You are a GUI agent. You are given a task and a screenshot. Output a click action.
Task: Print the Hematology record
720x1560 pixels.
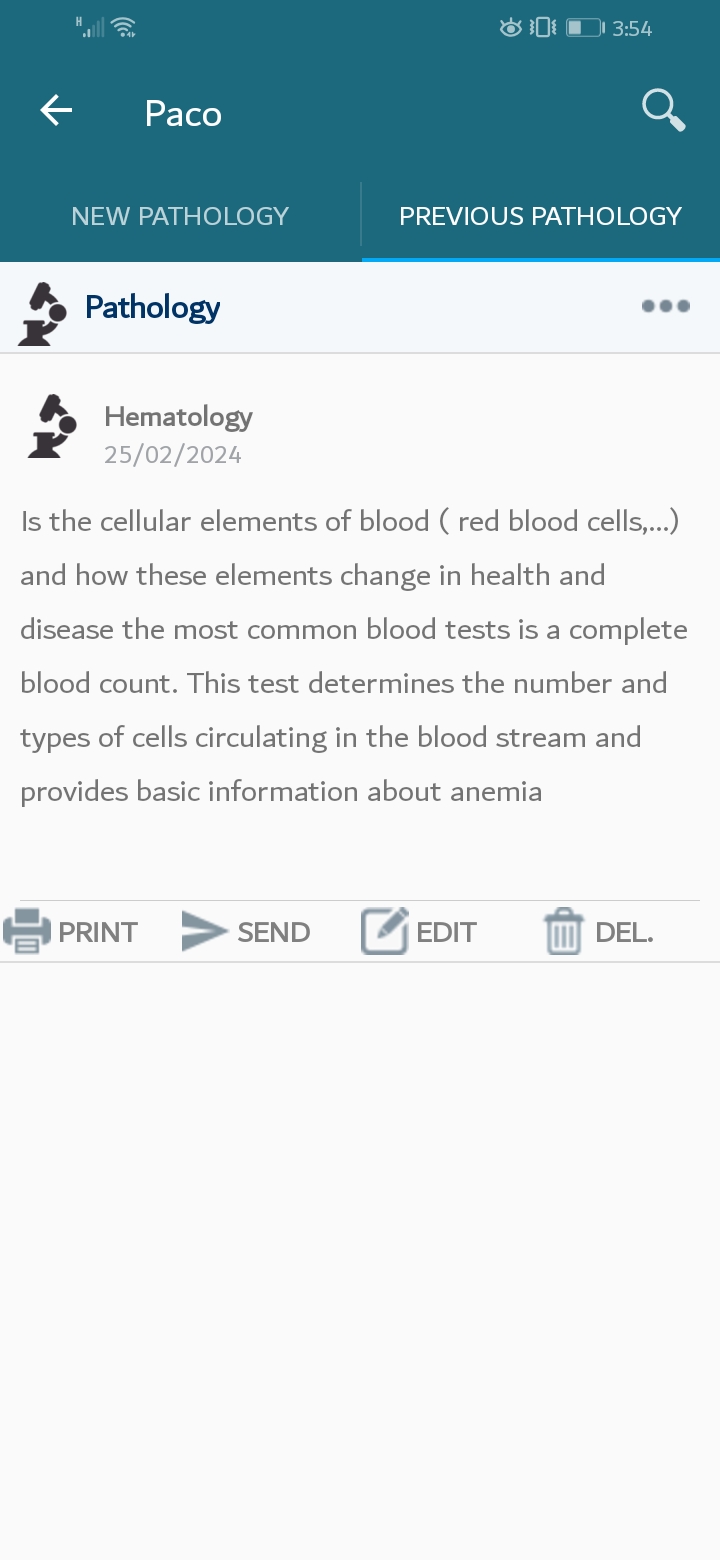pos(70,932)
